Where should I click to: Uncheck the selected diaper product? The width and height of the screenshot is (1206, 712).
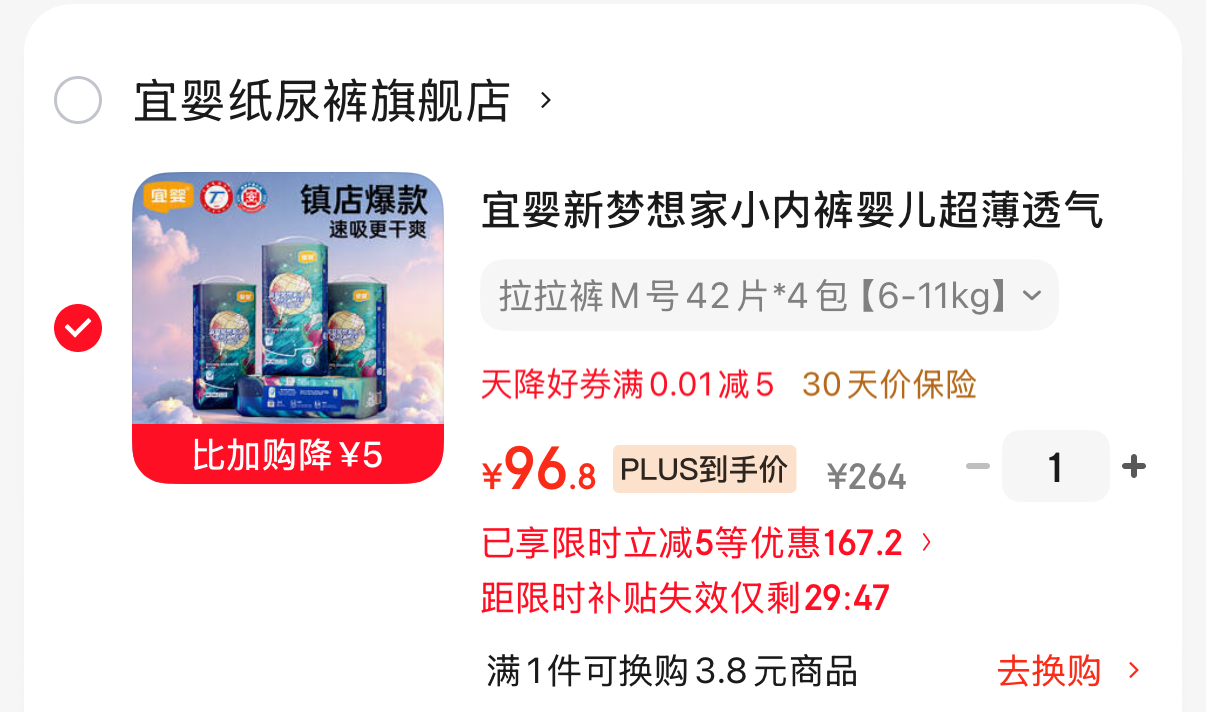tap(78, 328)
